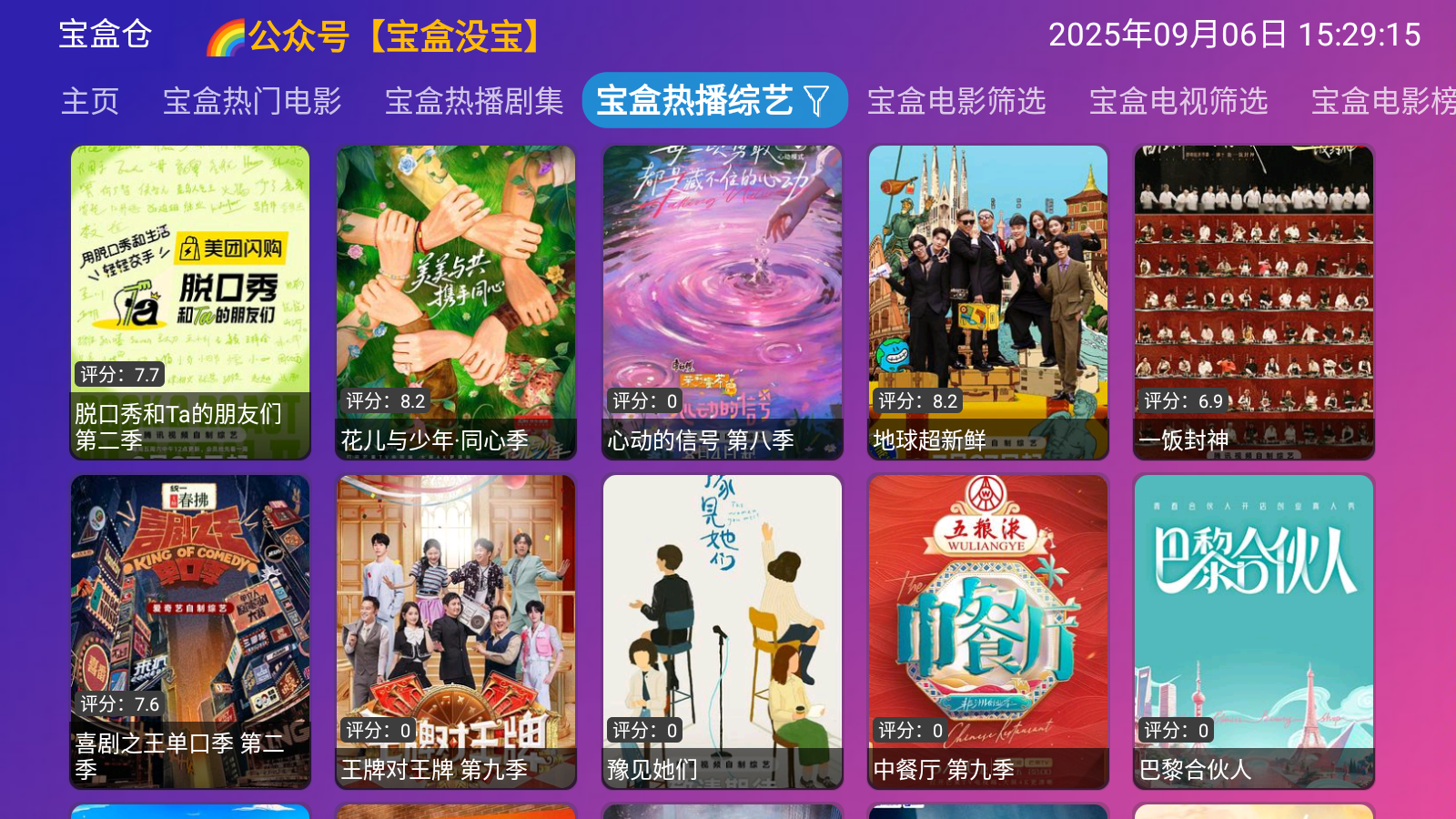Choose the 巴黎合伙人 card
The height and width of the screenshot is (819, 1456).
click(x=1254, y=632)
